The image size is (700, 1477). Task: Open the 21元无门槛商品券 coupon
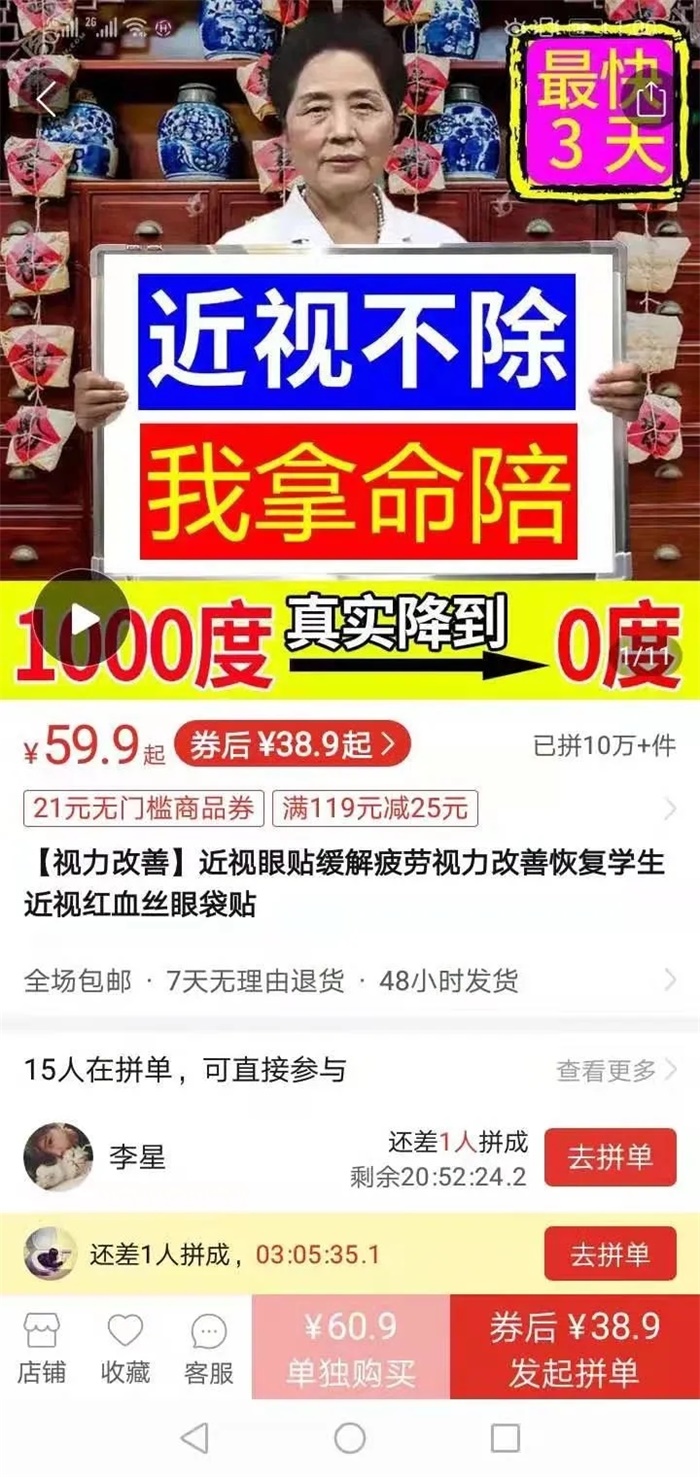coord(144,808)
